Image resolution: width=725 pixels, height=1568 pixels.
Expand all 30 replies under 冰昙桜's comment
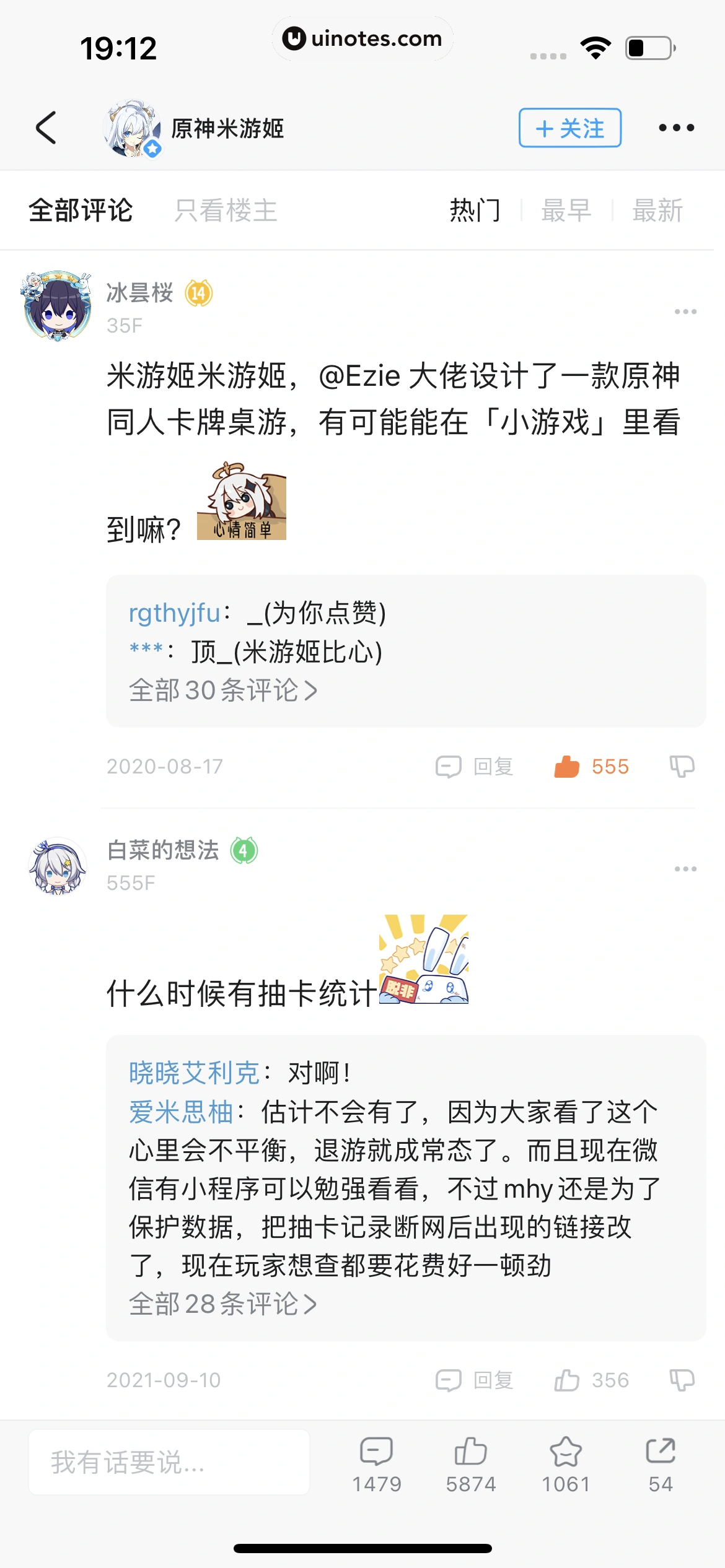(223, 690)
